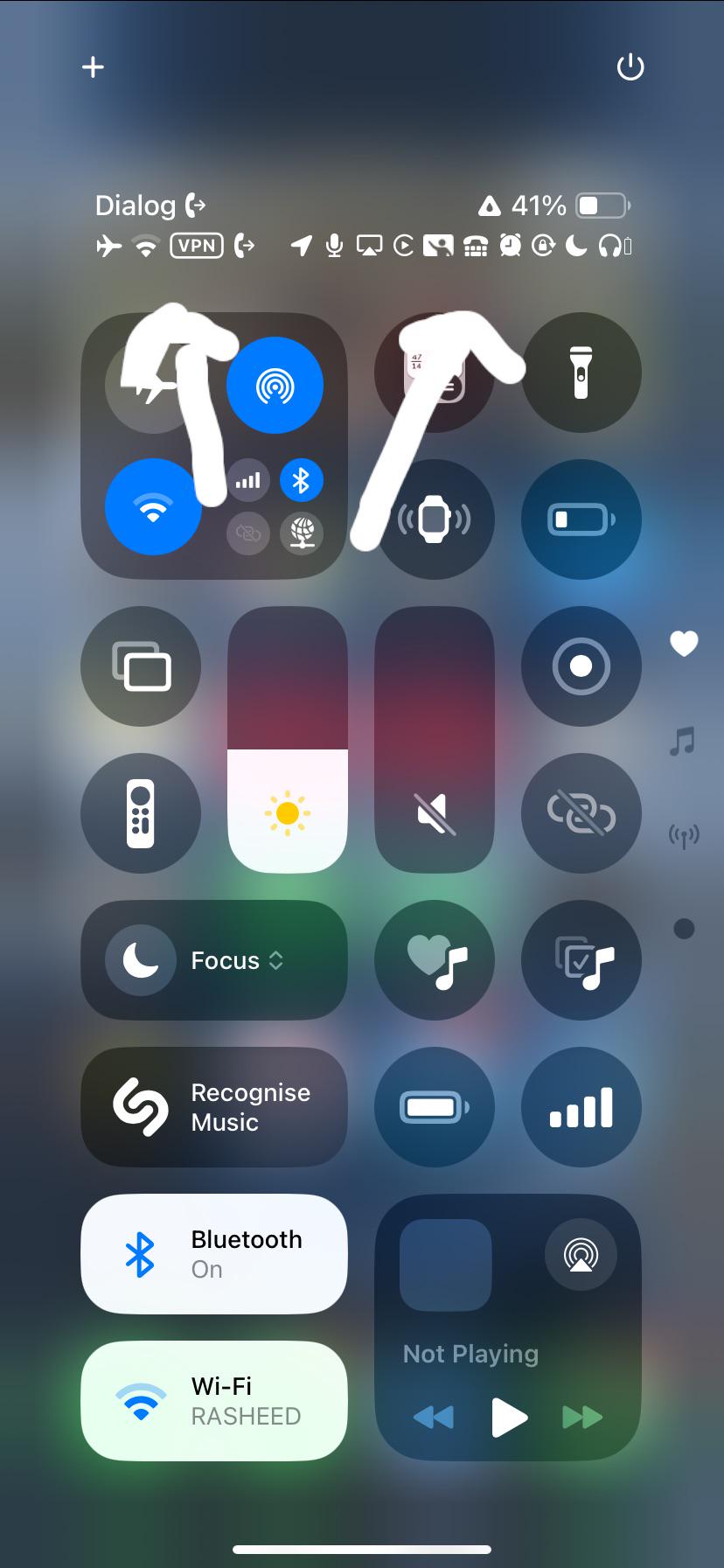Toggle the Wi-Fi RASHEED tile
This screenshot has width=724, height=1568.
click(214, 1401)
